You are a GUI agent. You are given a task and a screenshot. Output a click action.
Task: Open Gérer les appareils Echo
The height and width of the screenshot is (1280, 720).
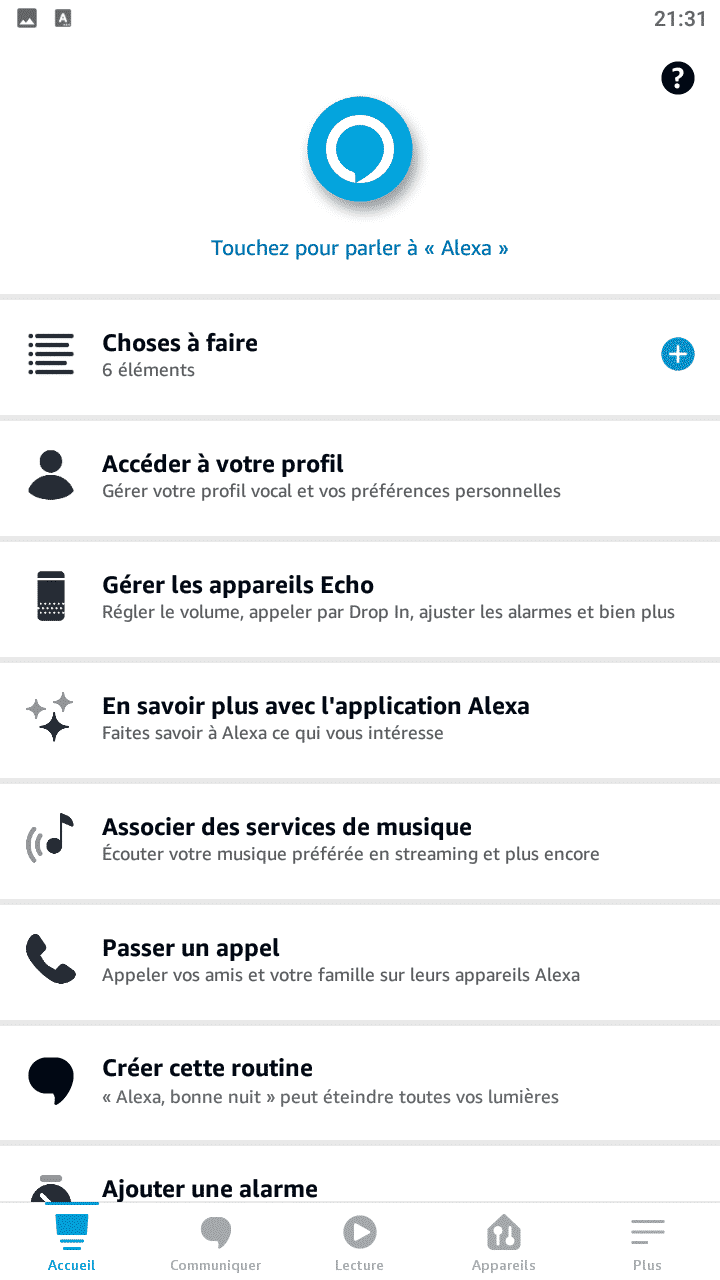360,598
